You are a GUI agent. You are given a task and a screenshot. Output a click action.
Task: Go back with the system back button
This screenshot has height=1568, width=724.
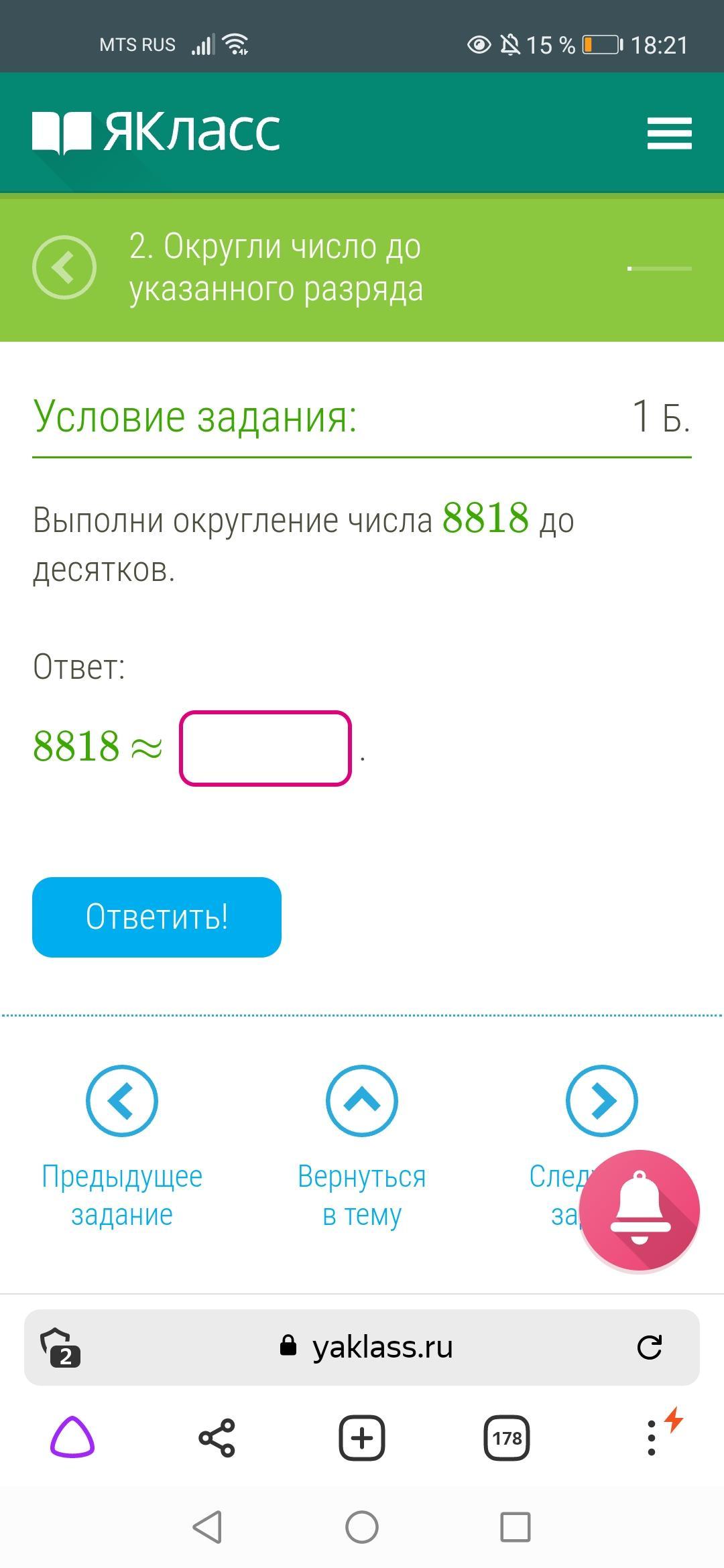click(x=207, y=1528)
